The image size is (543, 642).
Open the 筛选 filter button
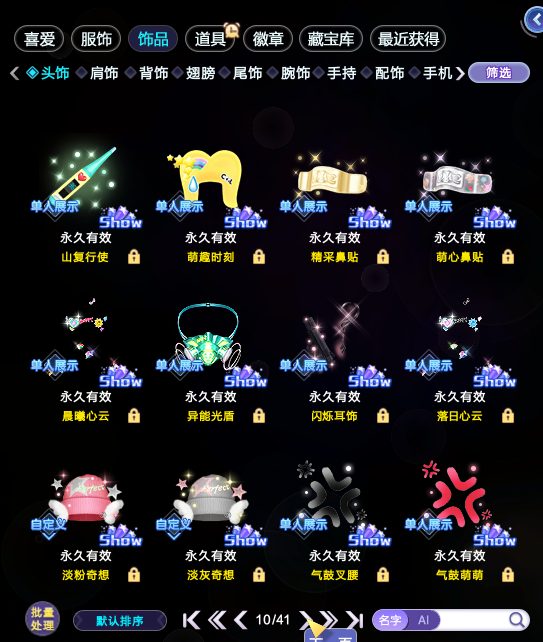(x=499, y=73)
